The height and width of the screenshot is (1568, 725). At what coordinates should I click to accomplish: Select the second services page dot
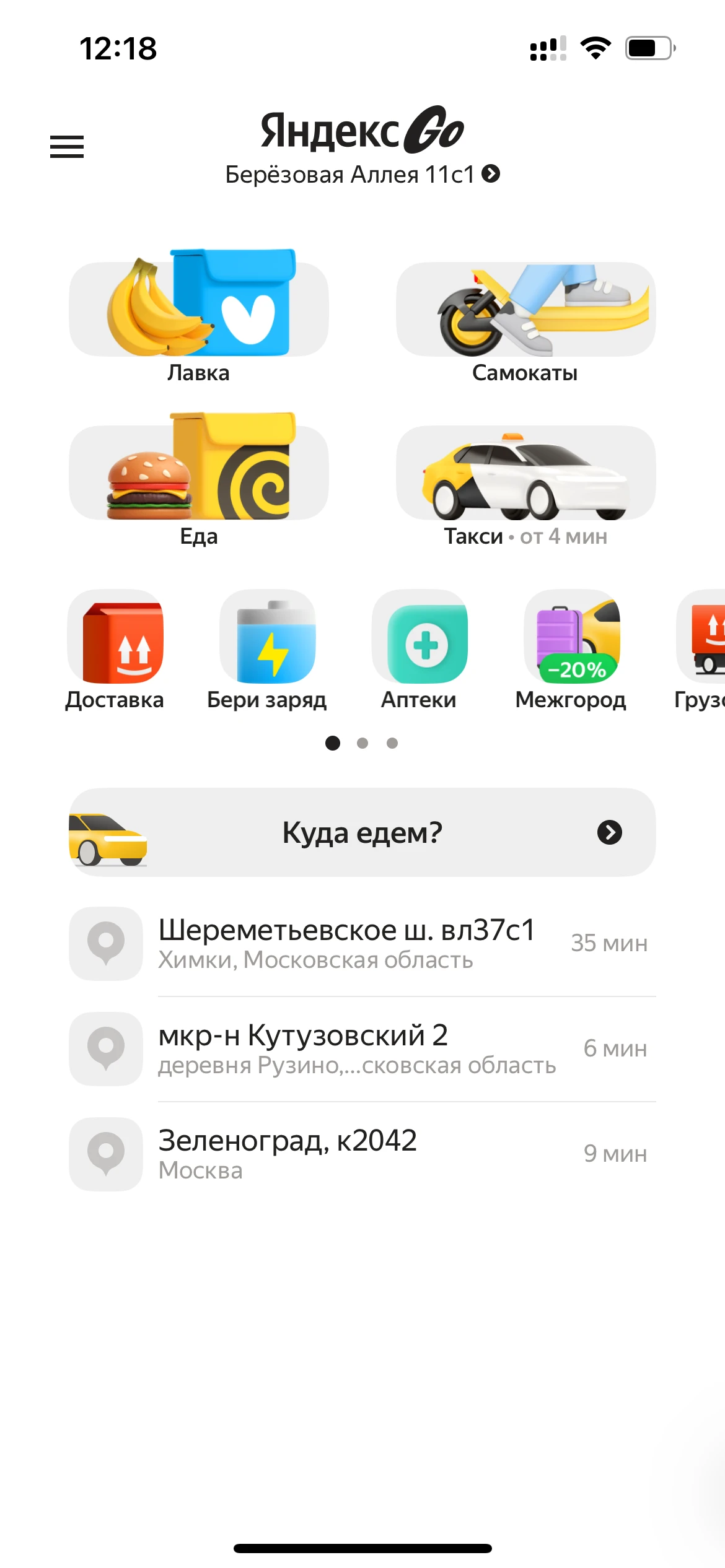click(362, 743)
